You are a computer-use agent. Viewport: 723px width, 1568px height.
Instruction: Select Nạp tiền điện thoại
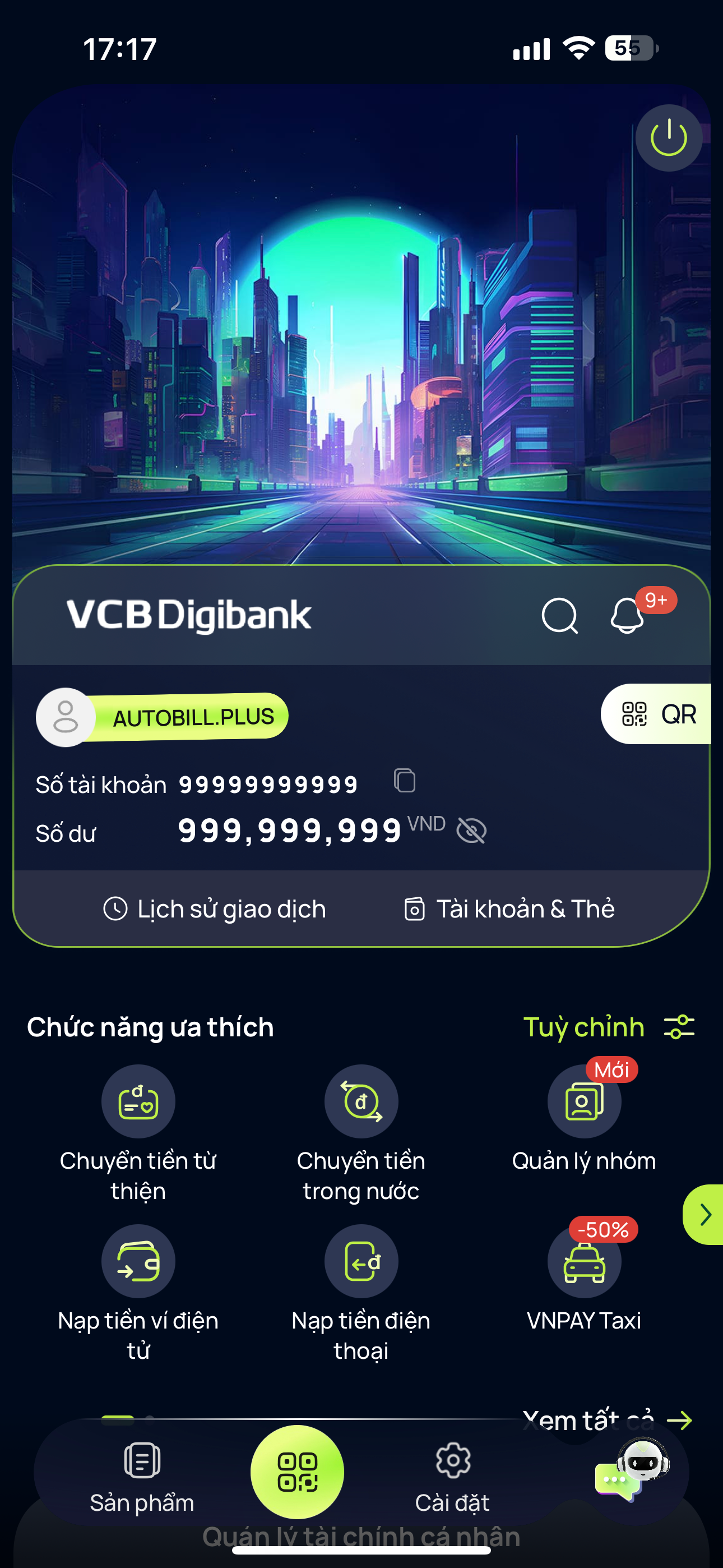(x=361, y=1262)
